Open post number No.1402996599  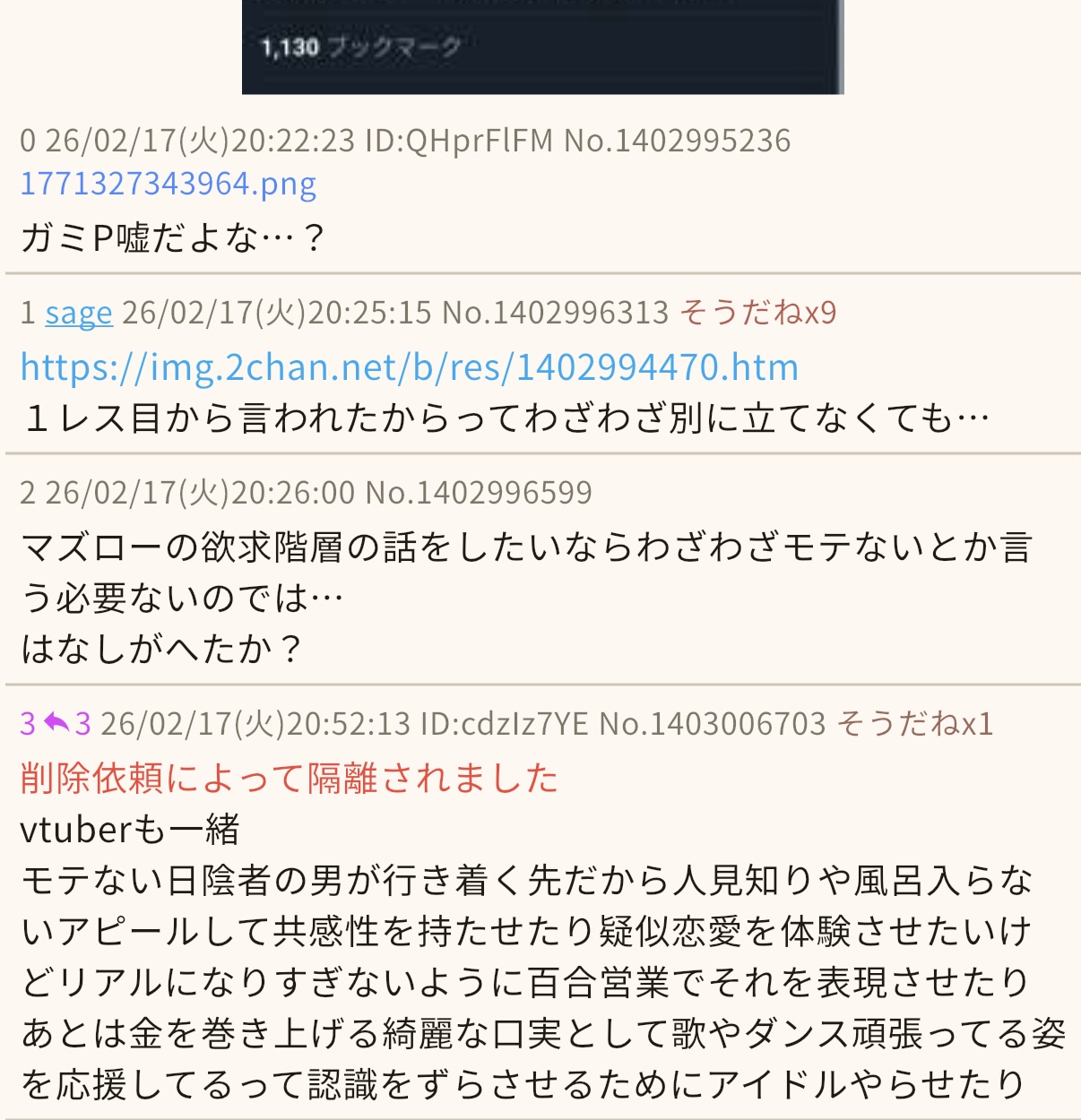[x=480, y=492]
